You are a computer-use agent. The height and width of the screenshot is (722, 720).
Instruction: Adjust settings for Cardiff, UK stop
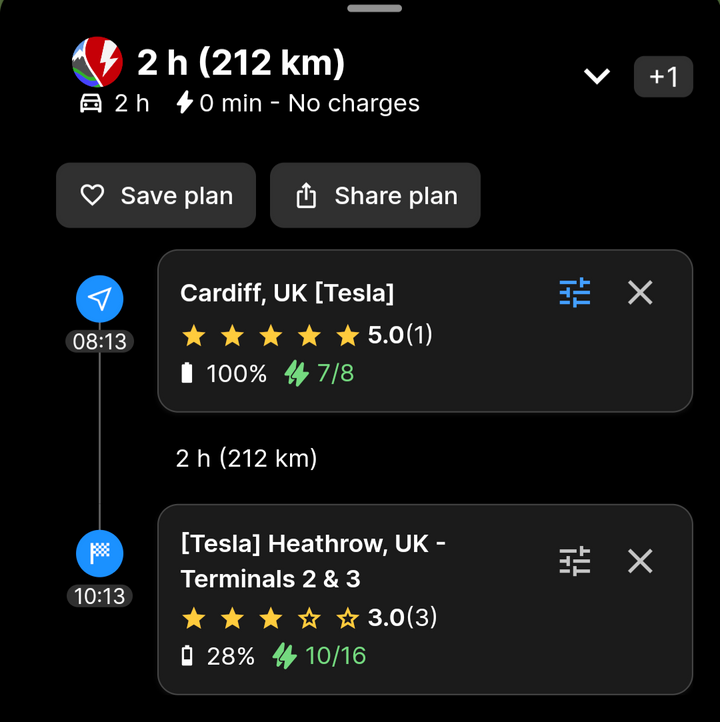(x=575, y=293)
